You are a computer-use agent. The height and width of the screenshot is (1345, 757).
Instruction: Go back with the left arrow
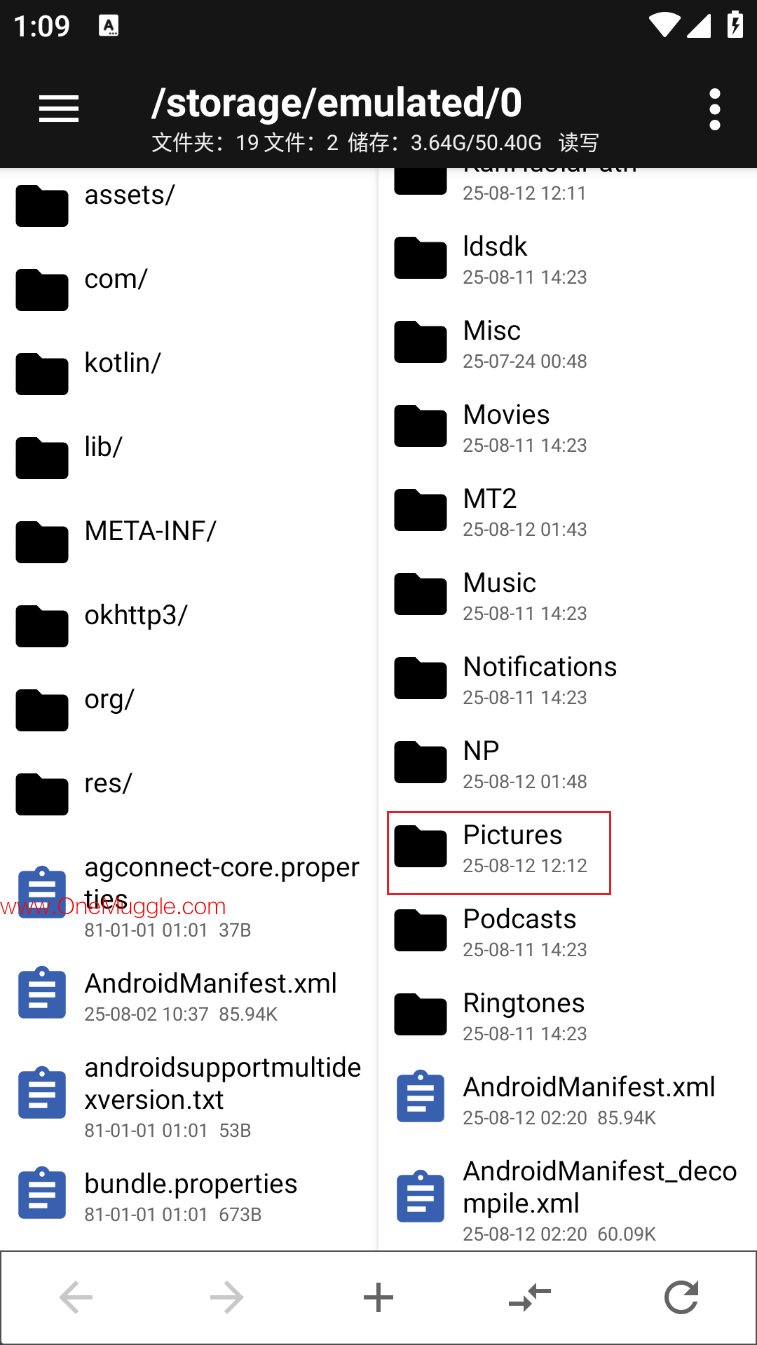point(76,1298)
